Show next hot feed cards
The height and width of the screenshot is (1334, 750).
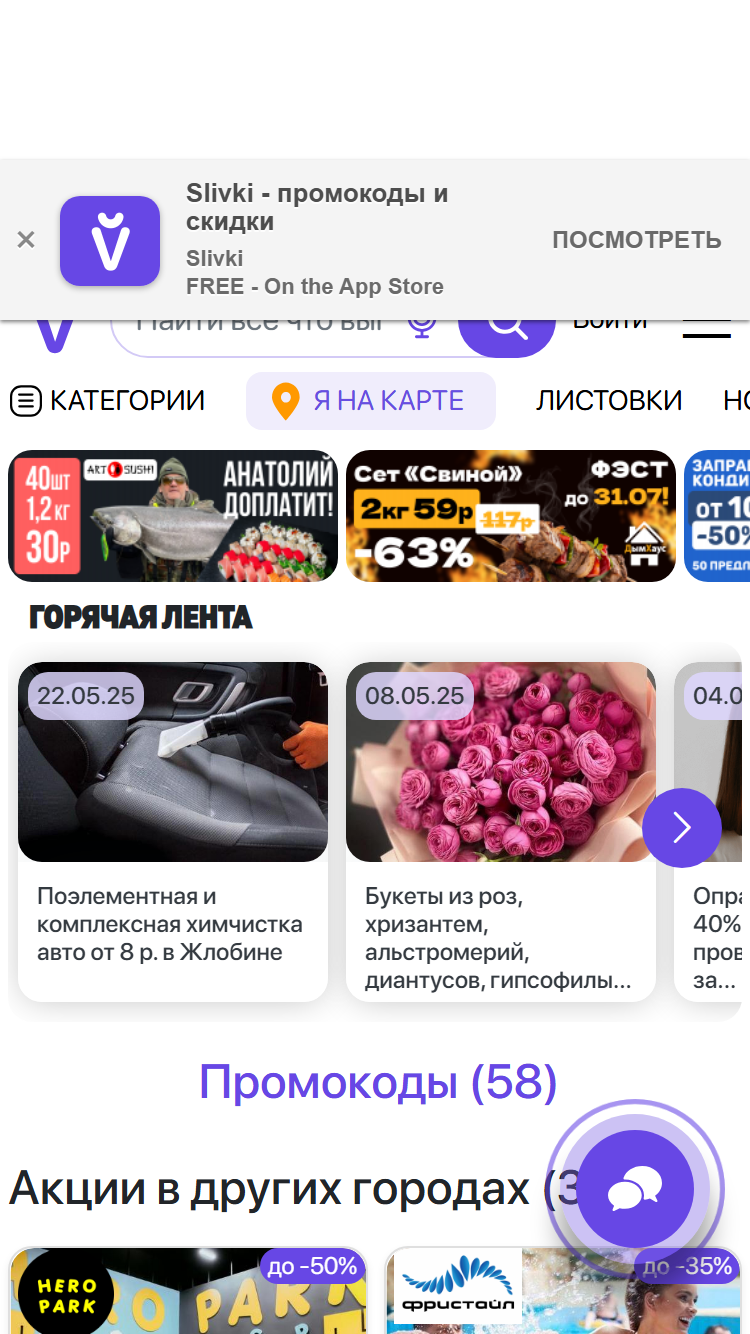(x=682, y=828)
